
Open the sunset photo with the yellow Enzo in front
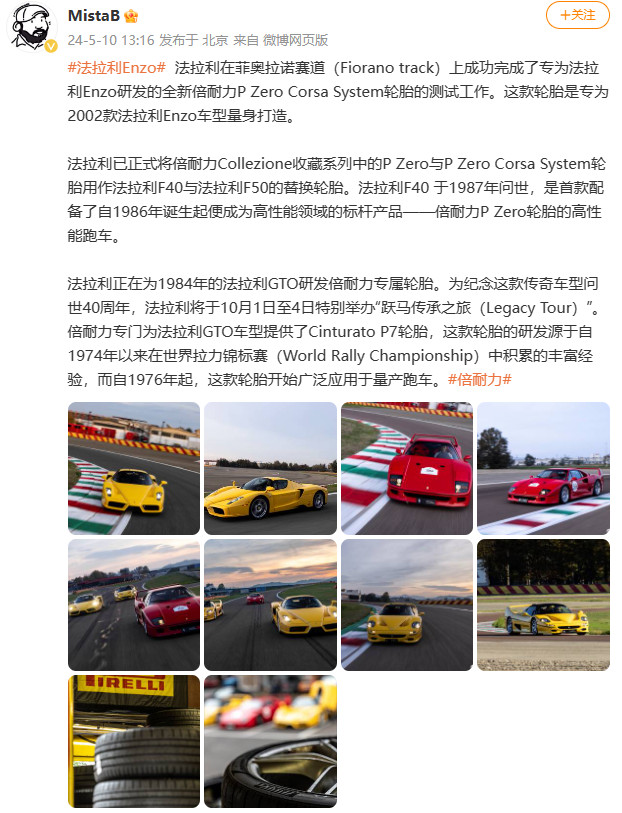[270, 605]
